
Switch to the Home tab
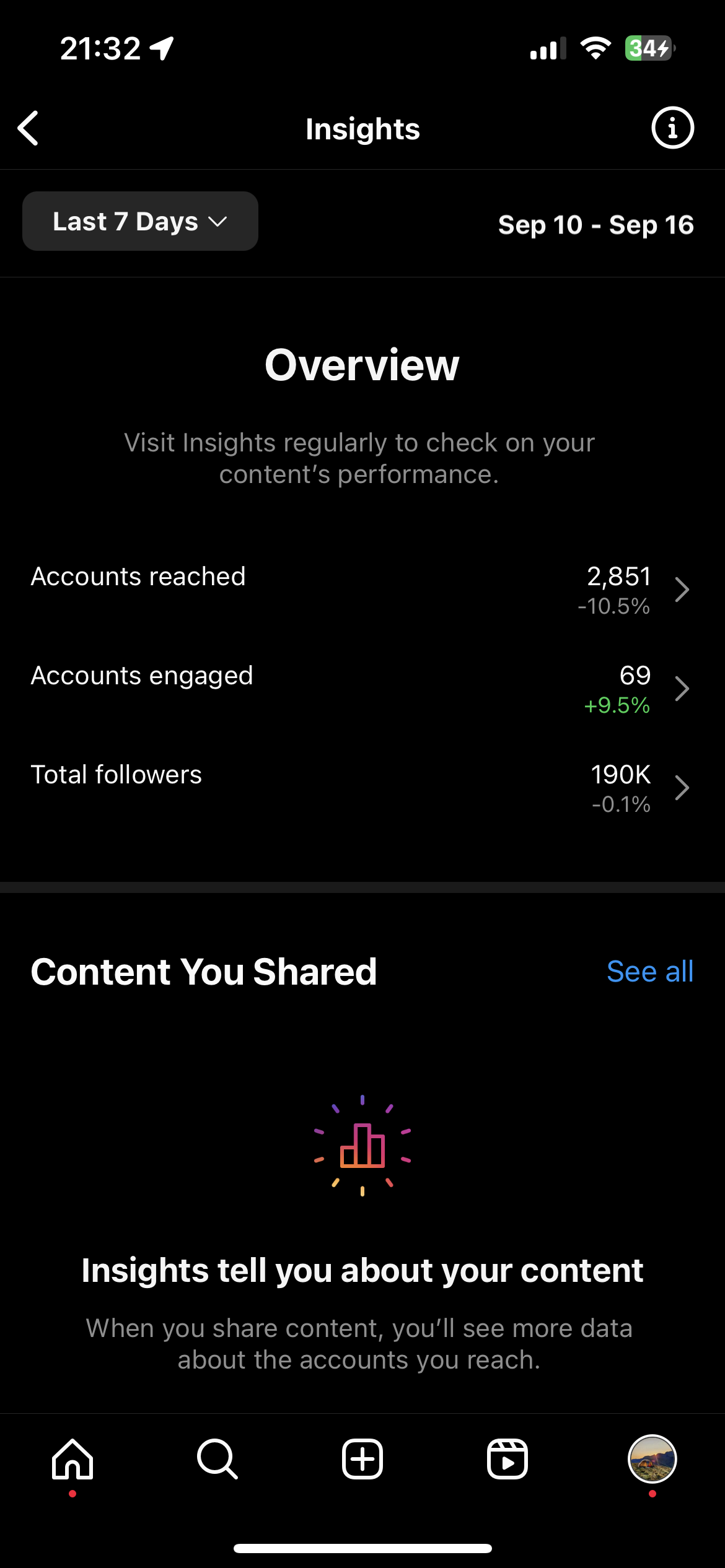pos(72,1459)
